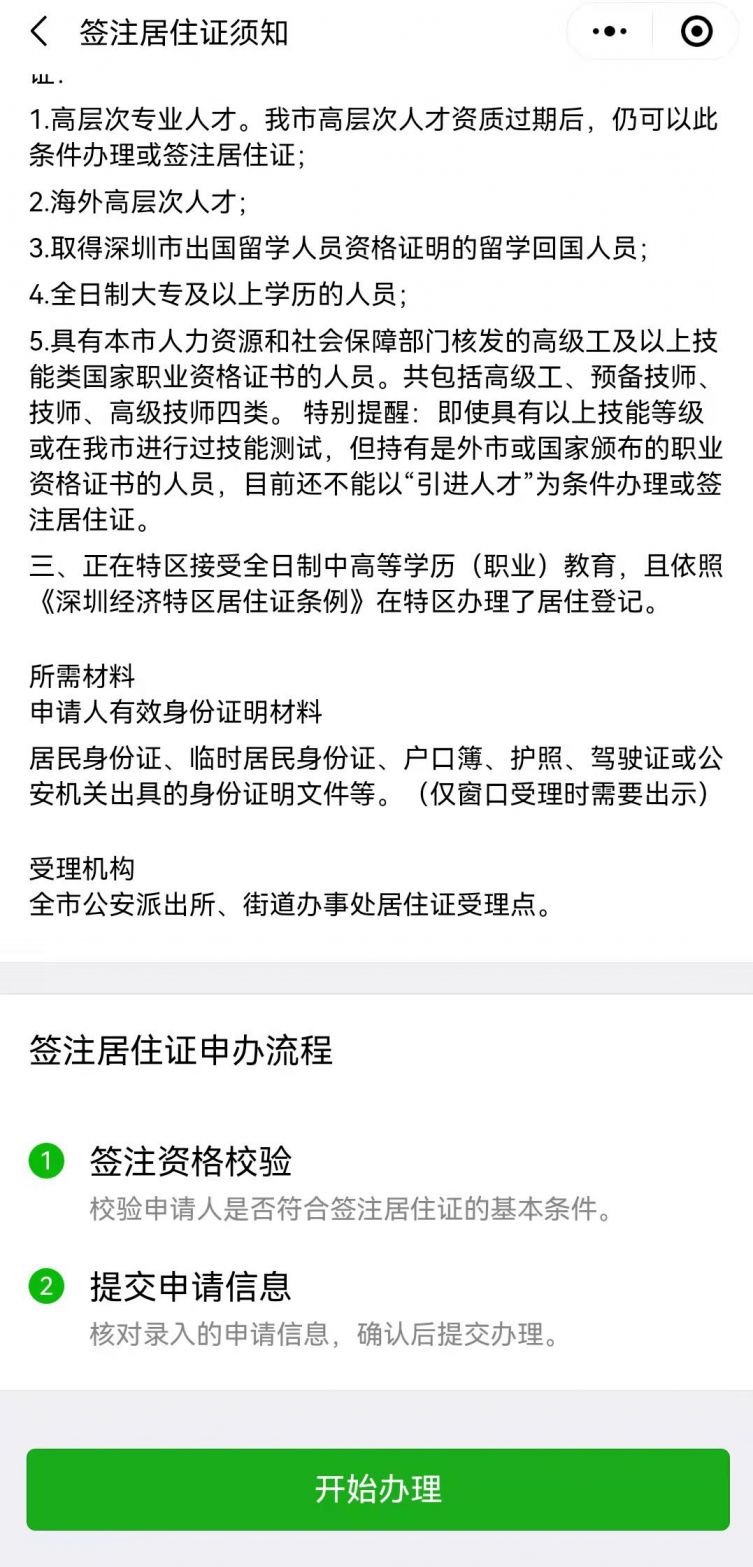Close the mini program with the circle icon

(697, 32)
